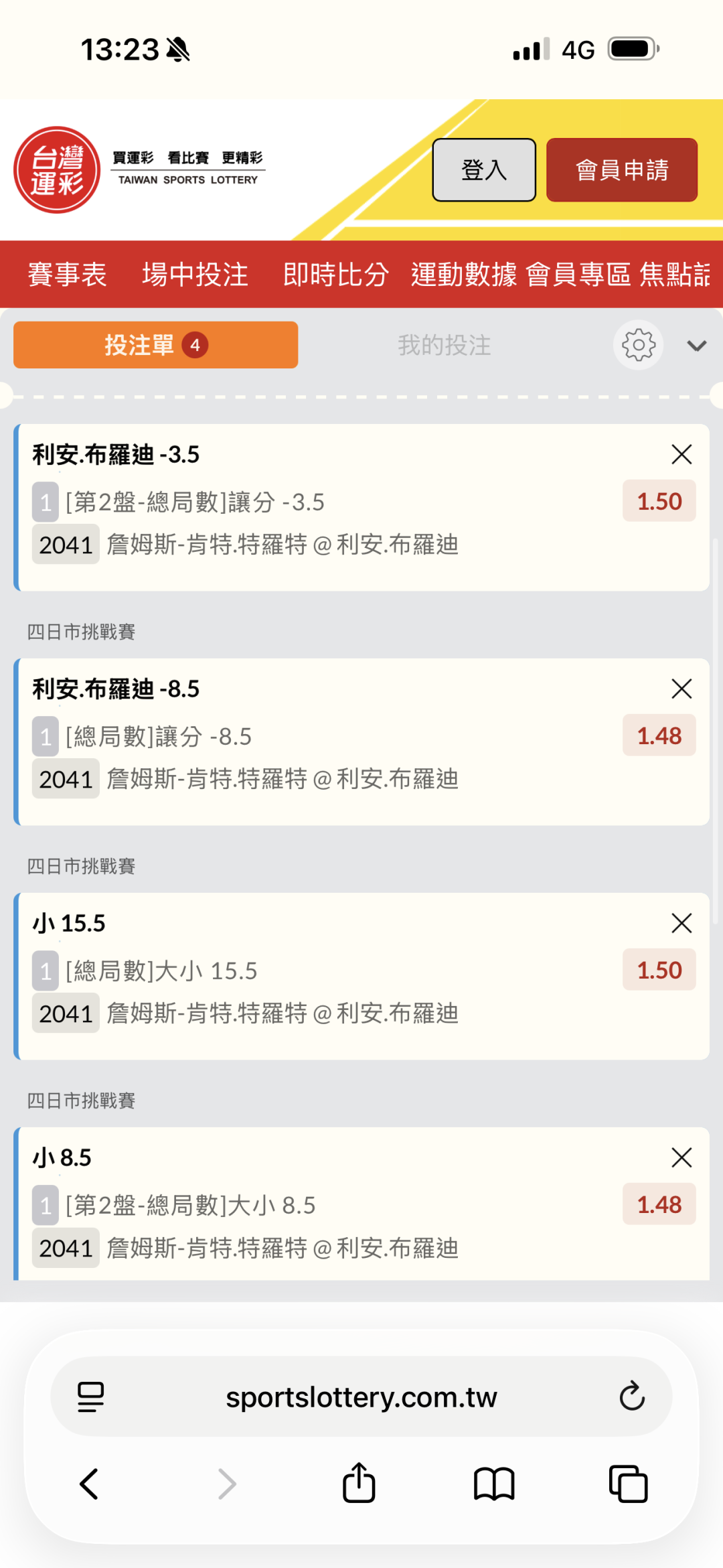This screenshot has width=723, height=1568.
Task: Open the 賽事表 schedule tab
Action: click(x=67, y=275)
